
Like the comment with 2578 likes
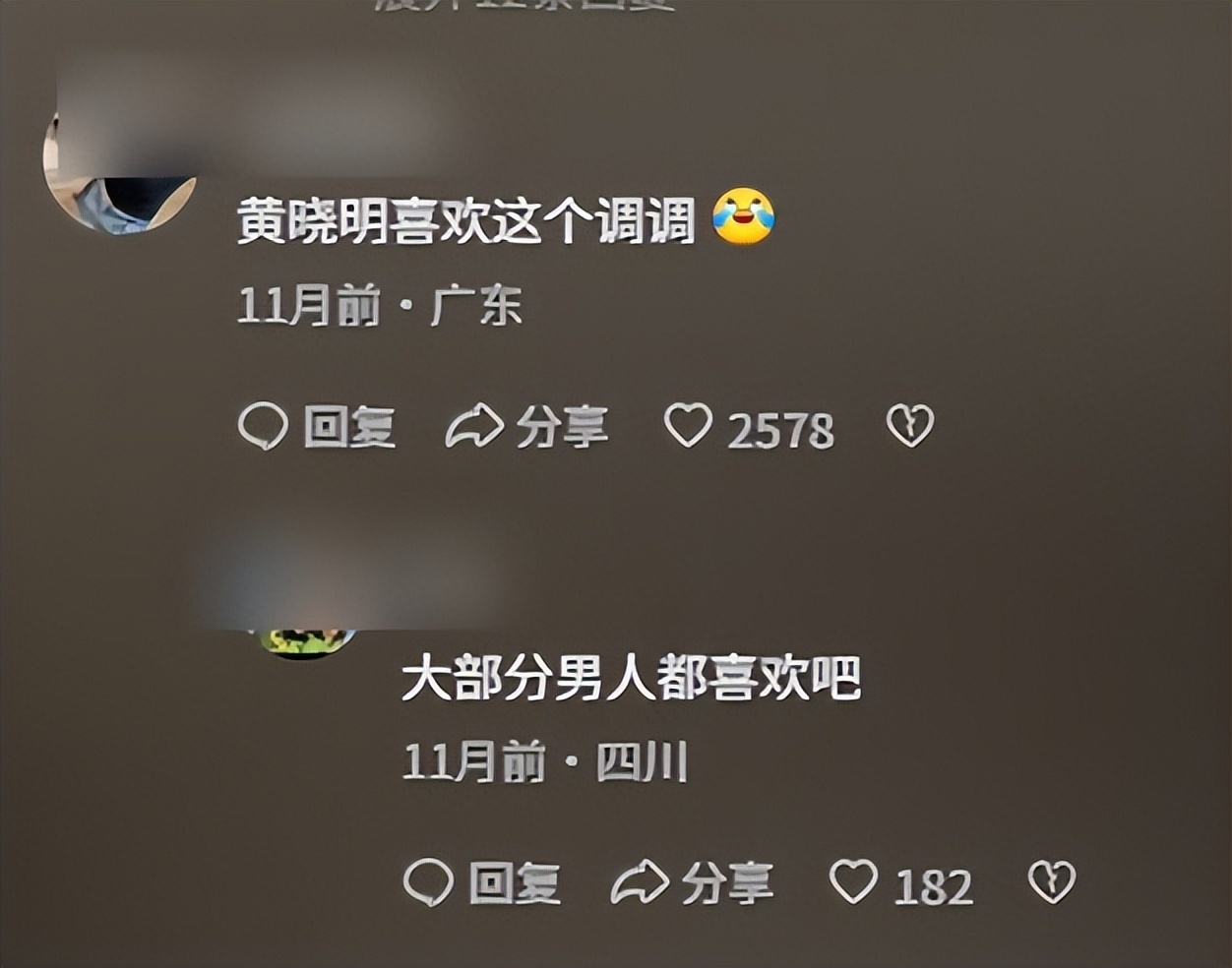click(688, 426)
